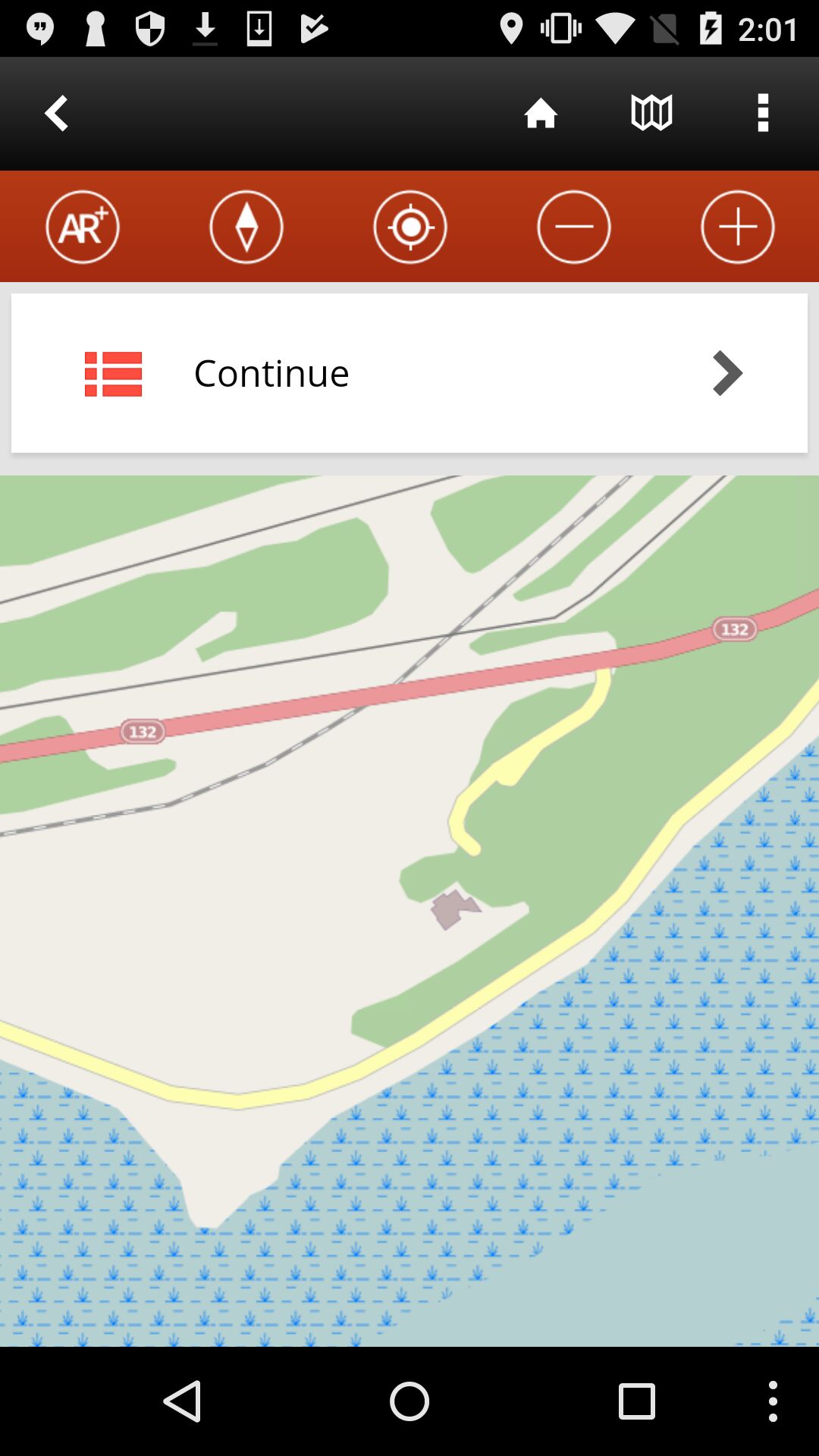Open the map icon in app bar
The width and height of the screenshot is (819, 1456).
click(651, 114)
